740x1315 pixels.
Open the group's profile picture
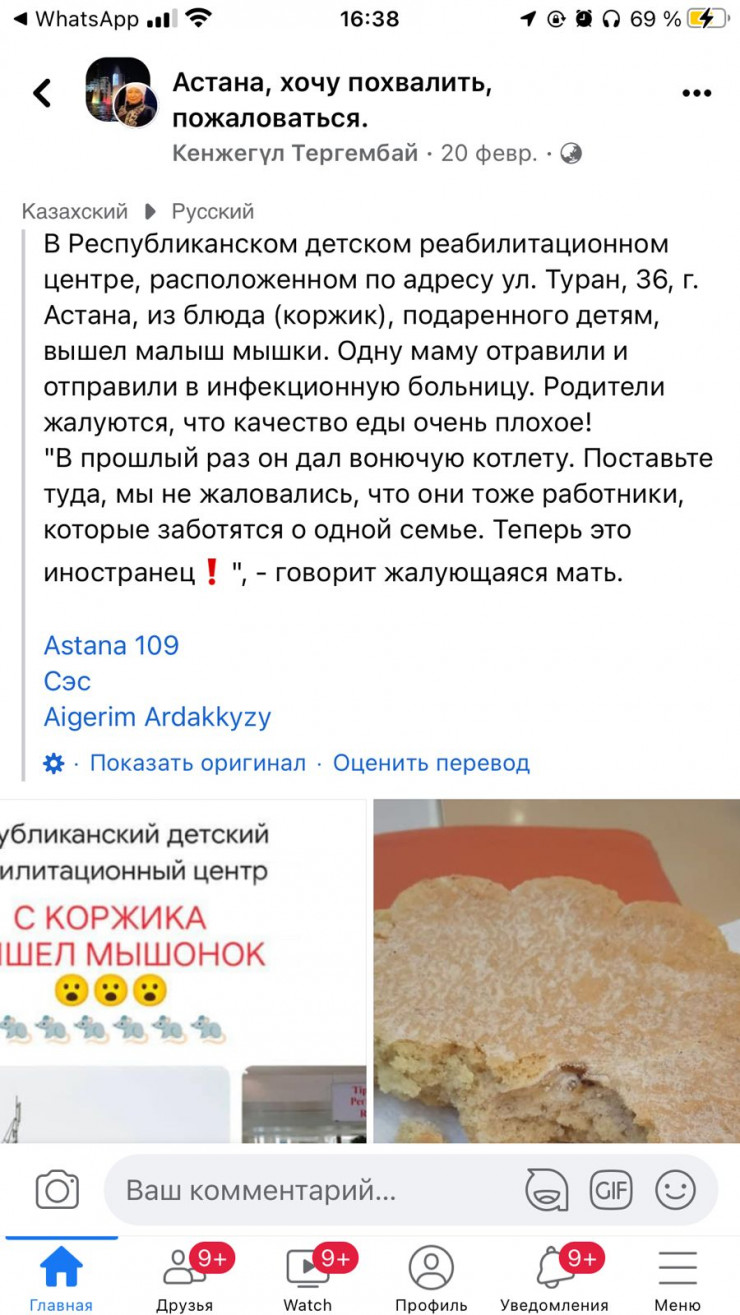click(119, 93)
